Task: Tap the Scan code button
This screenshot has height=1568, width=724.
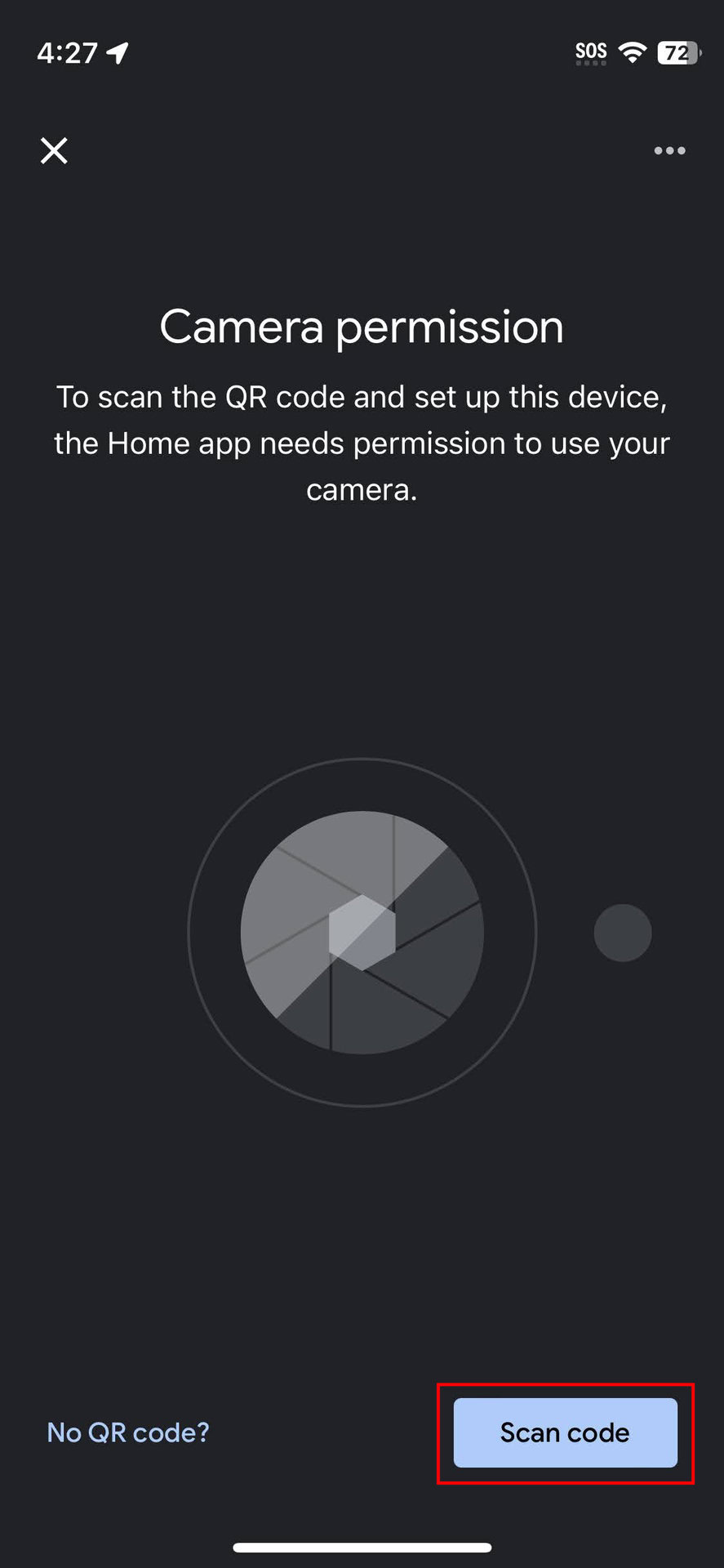Action: click(565, 1432)
